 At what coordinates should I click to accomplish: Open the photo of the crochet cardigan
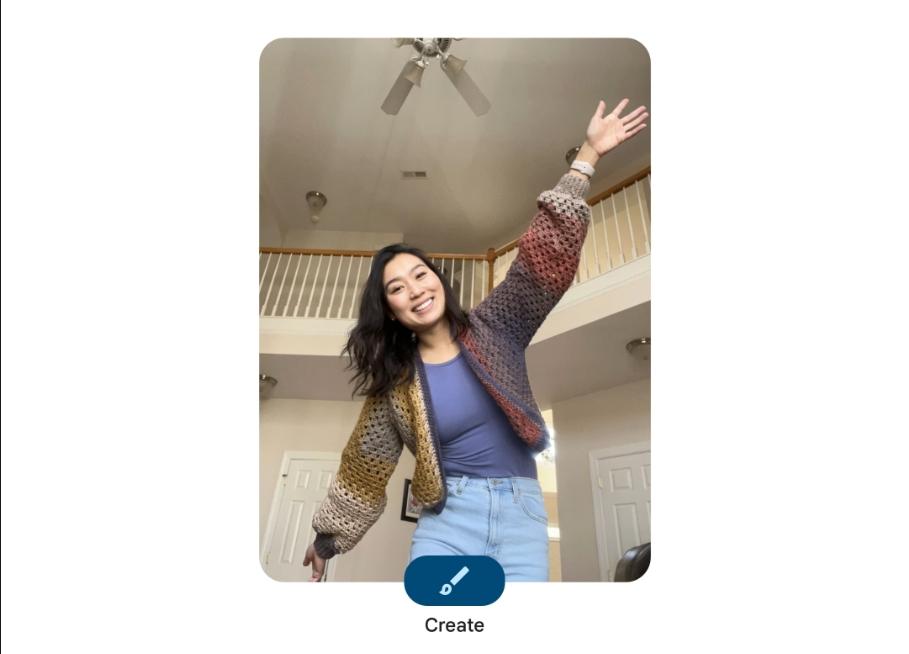pyautogui.click(x=454, y=300)
